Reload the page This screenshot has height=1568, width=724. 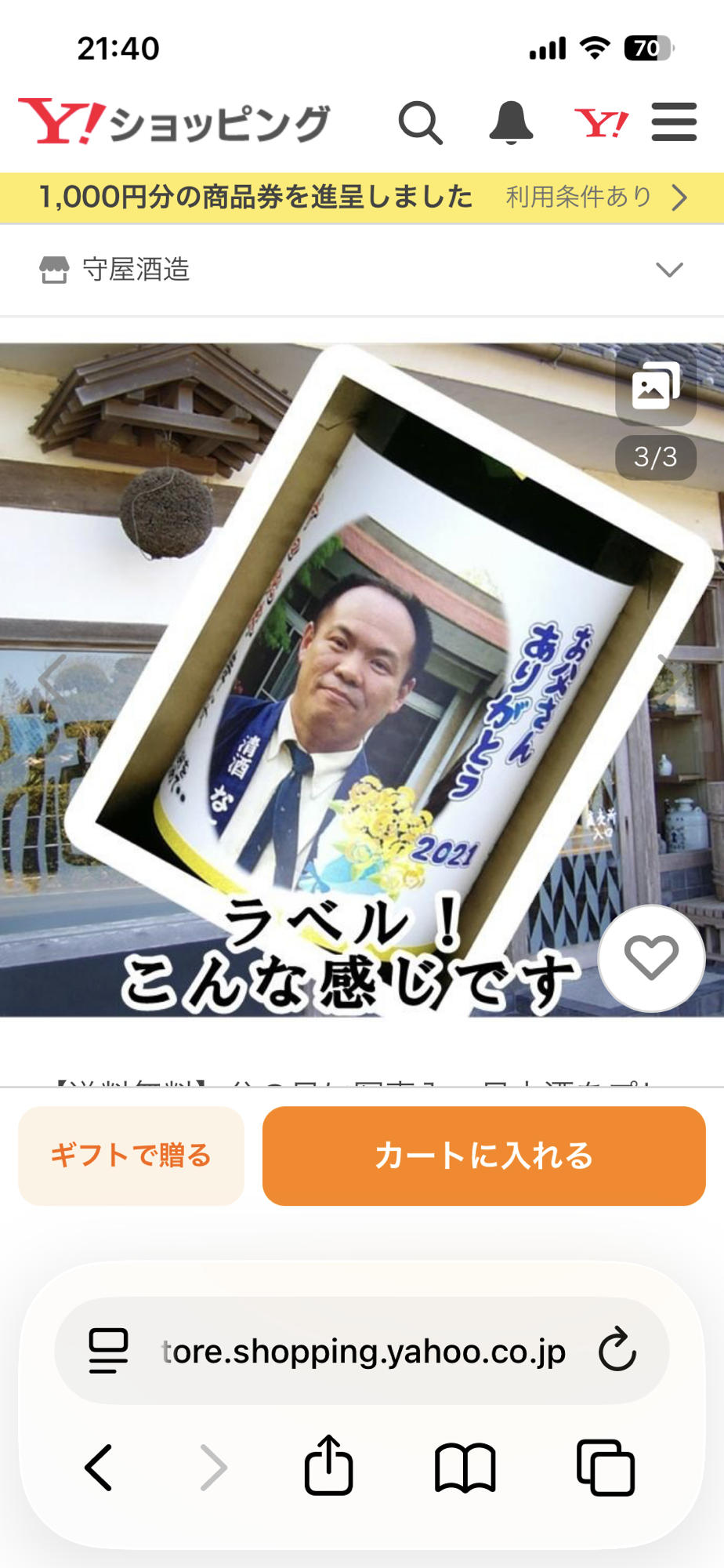click(x=617, y=1350)
